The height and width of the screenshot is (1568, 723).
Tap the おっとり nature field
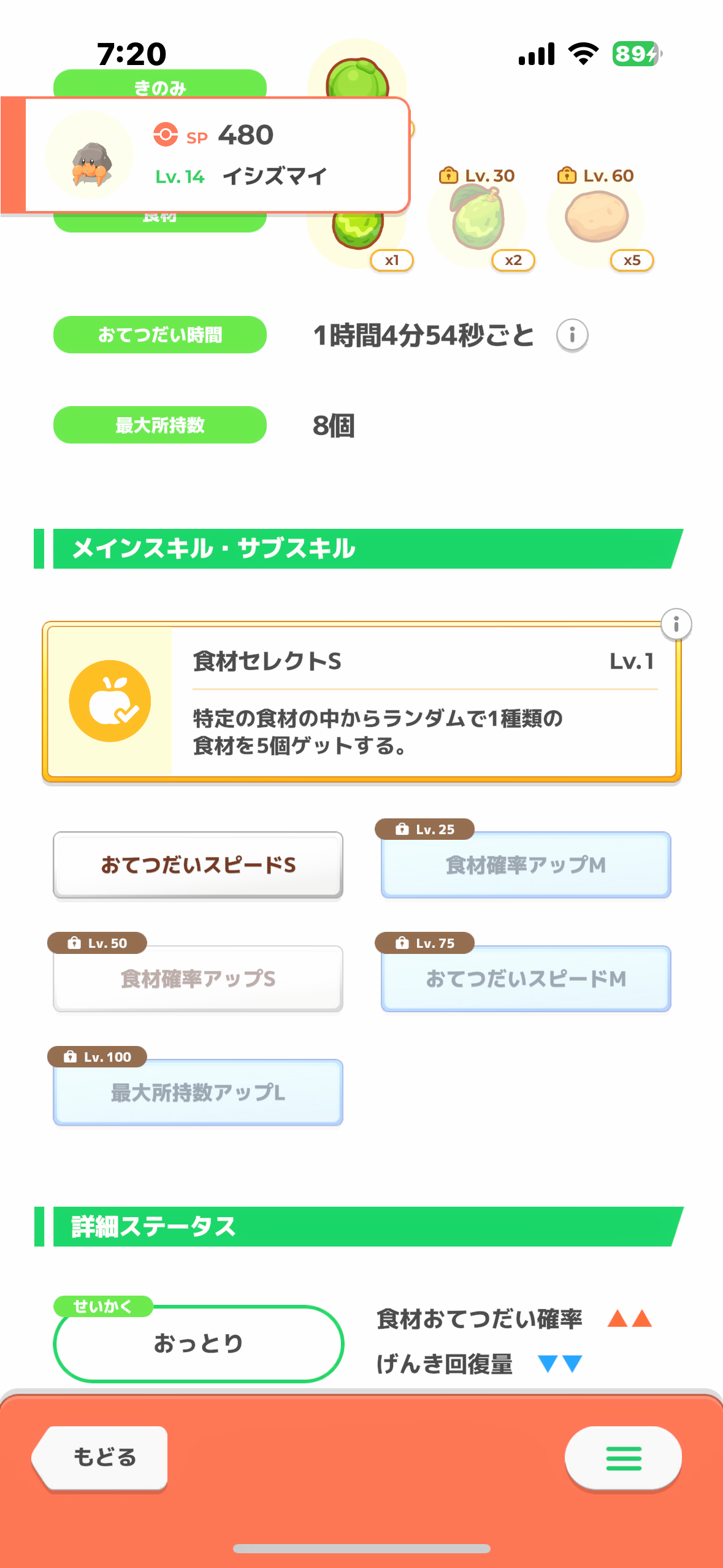click(x=197, y=1343)
